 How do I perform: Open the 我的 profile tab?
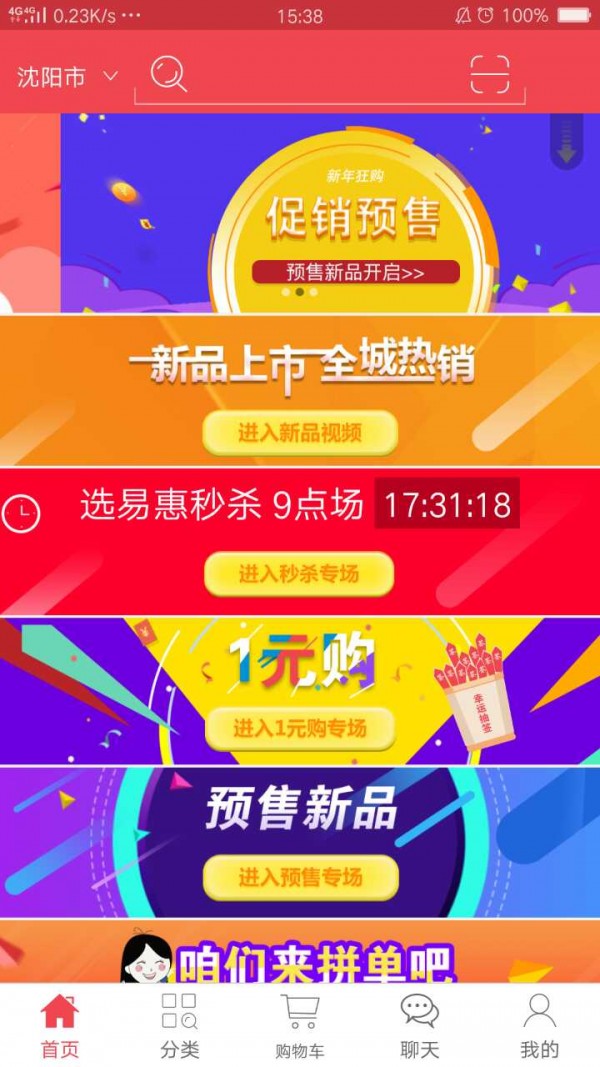(x=540, y=1026)
